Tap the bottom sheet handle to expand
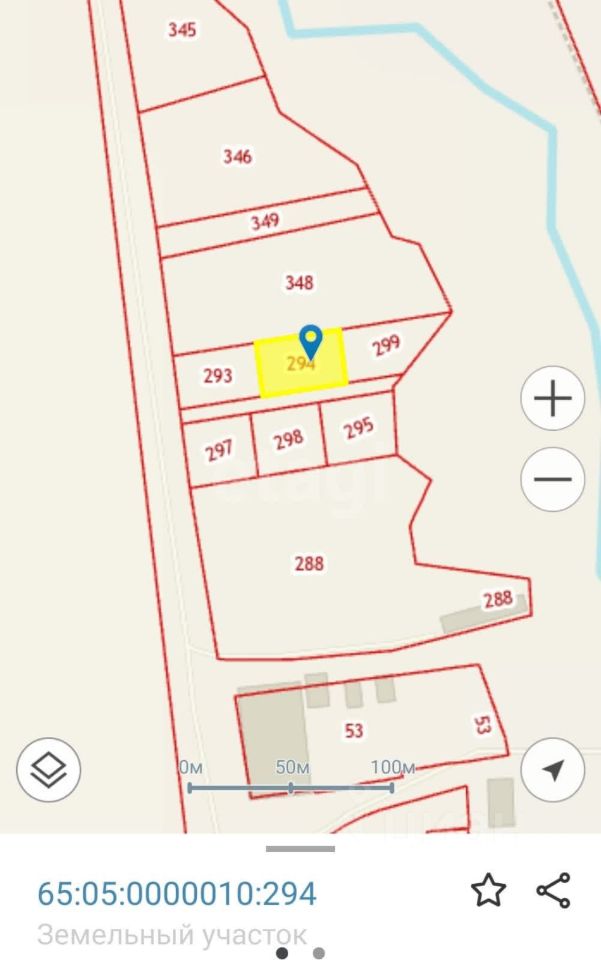The height and width of the screenshot is (960, 601). tap(300, 849)
